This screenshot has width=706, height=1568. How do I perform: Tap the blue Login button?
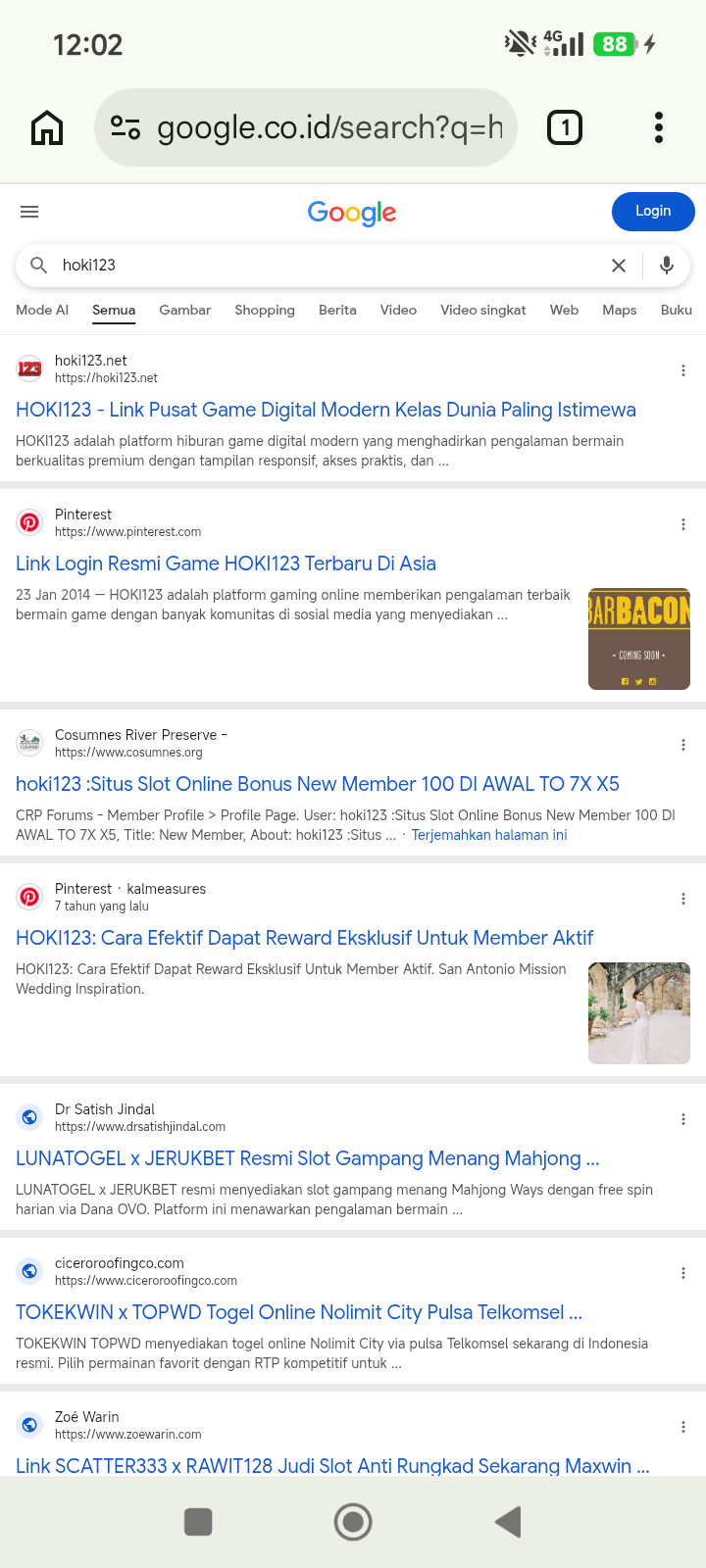(x=653, y=211)
